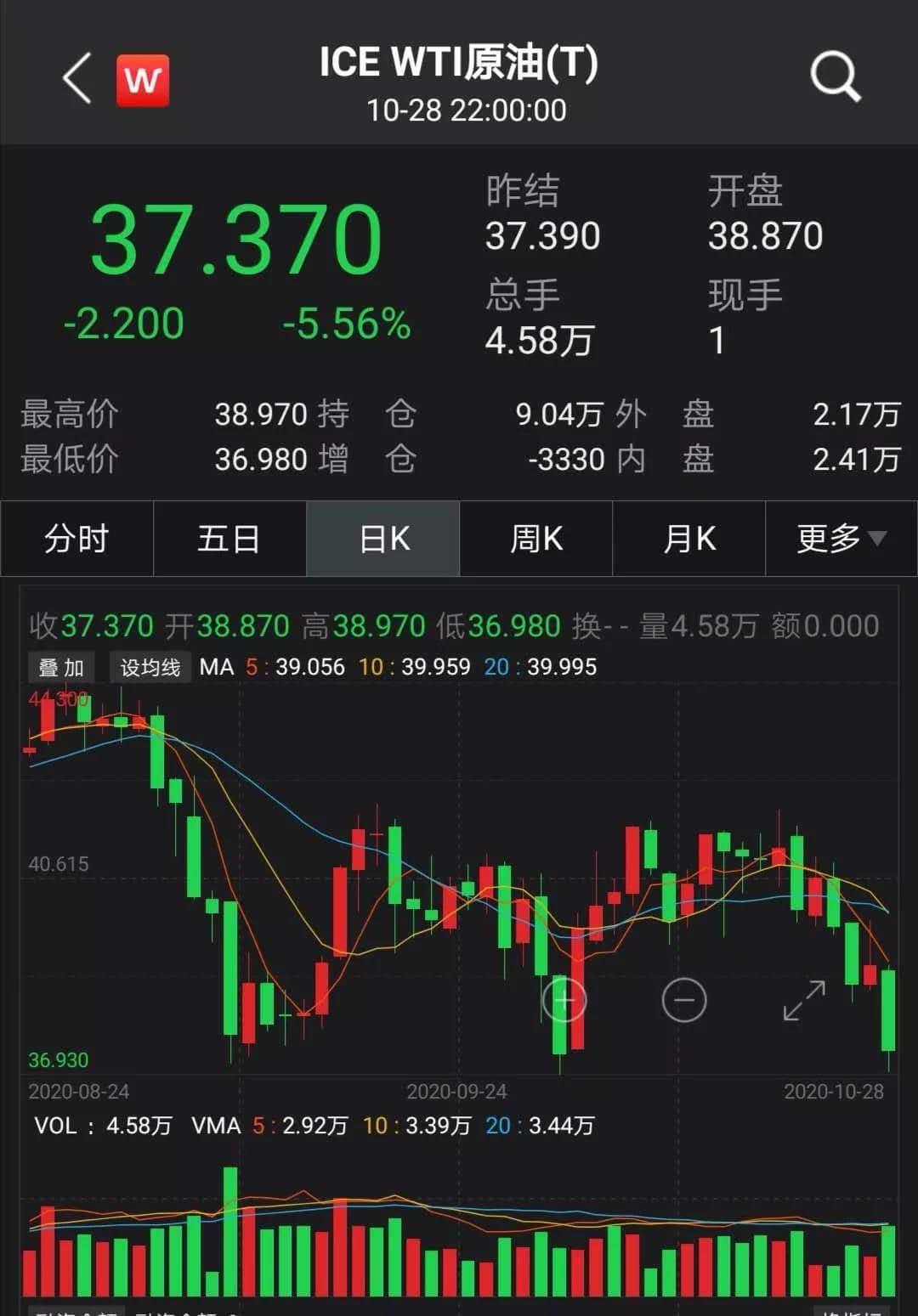
Task: Zoom in the chart with plus icon
Action: click(564, 1000)
